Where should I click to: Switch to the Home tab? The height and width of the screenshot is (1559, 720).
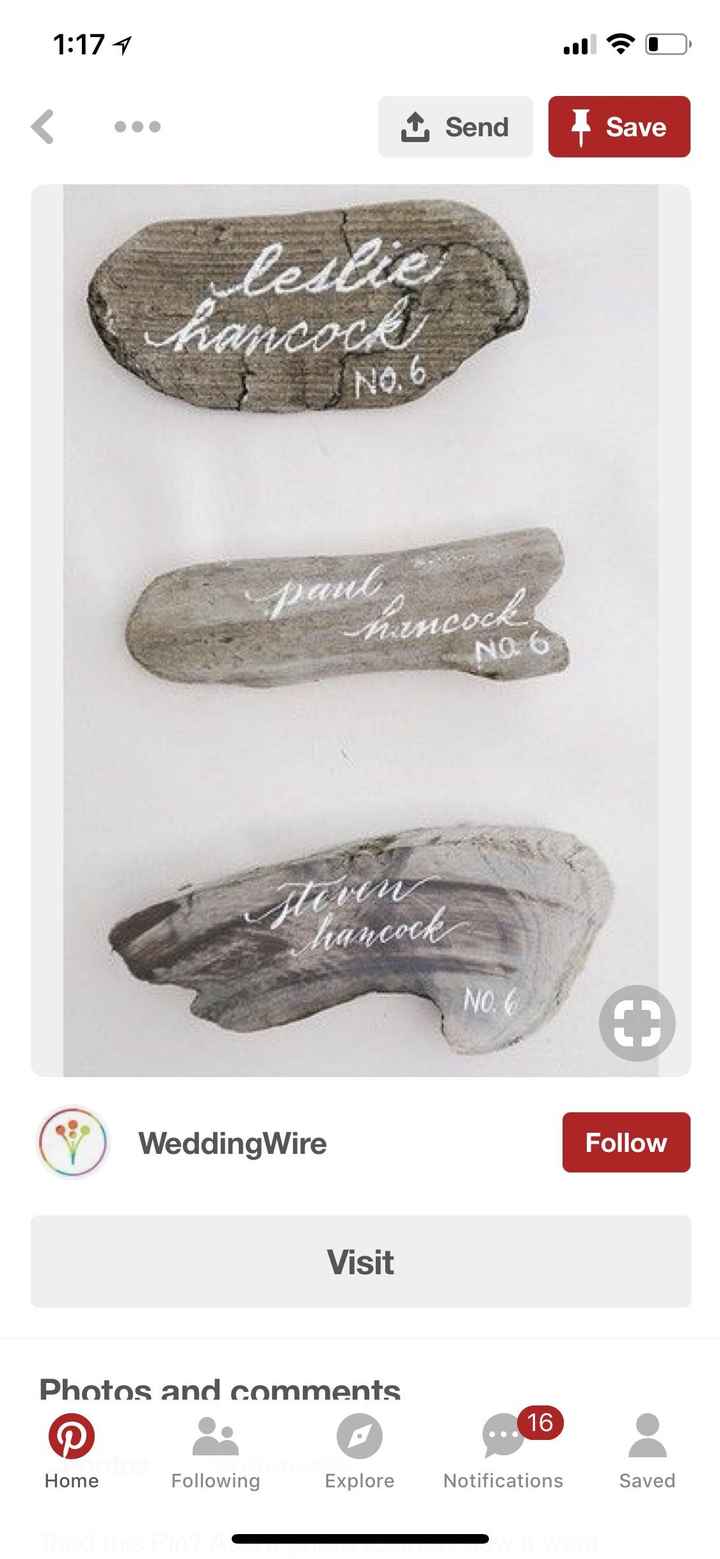pyautogui.click(x=72, y=1451)
